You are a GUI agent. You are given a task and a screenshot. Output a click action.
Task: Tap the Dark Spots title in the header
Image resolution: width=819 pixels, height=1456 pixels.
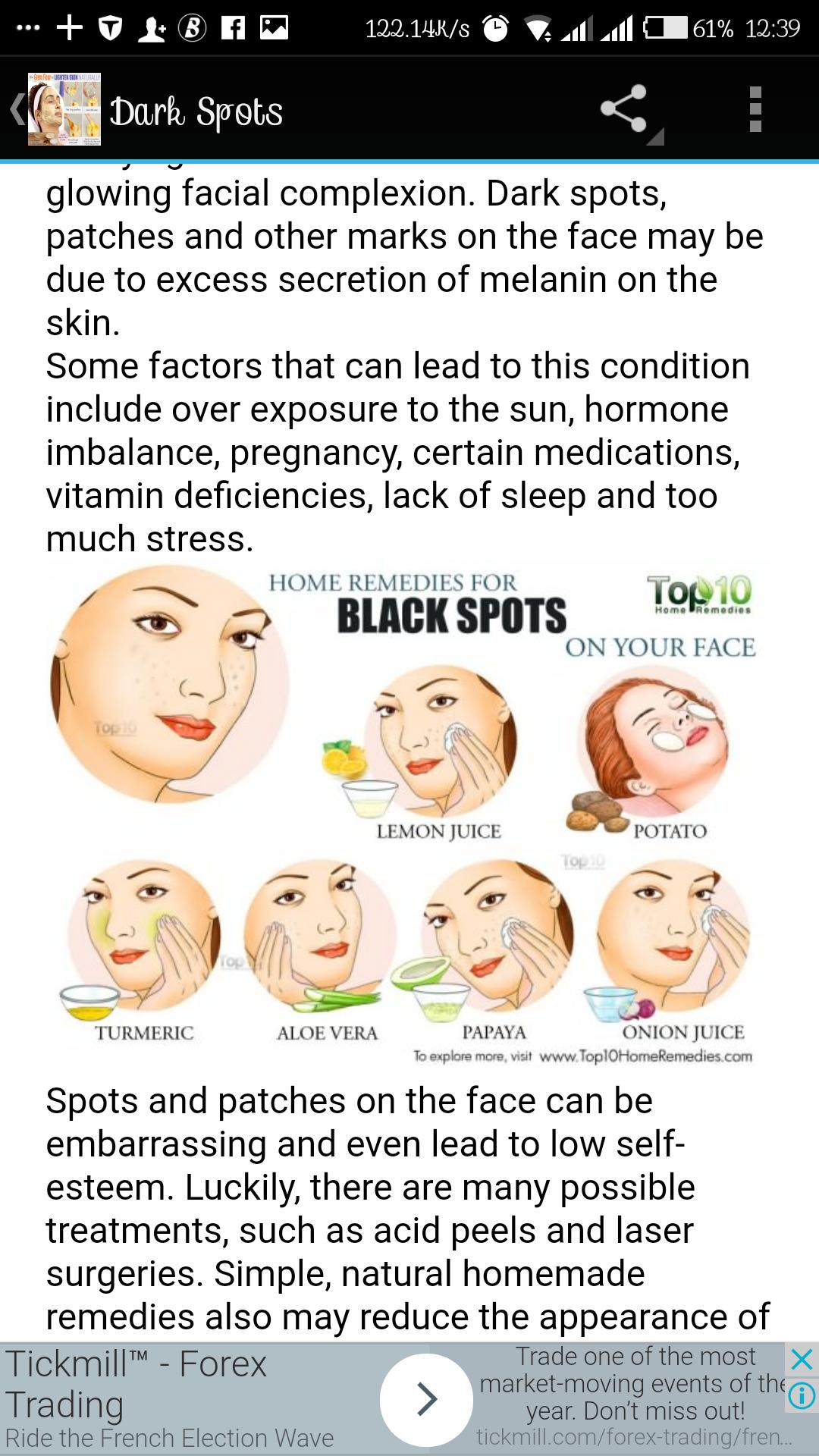(x=197, y=112)
